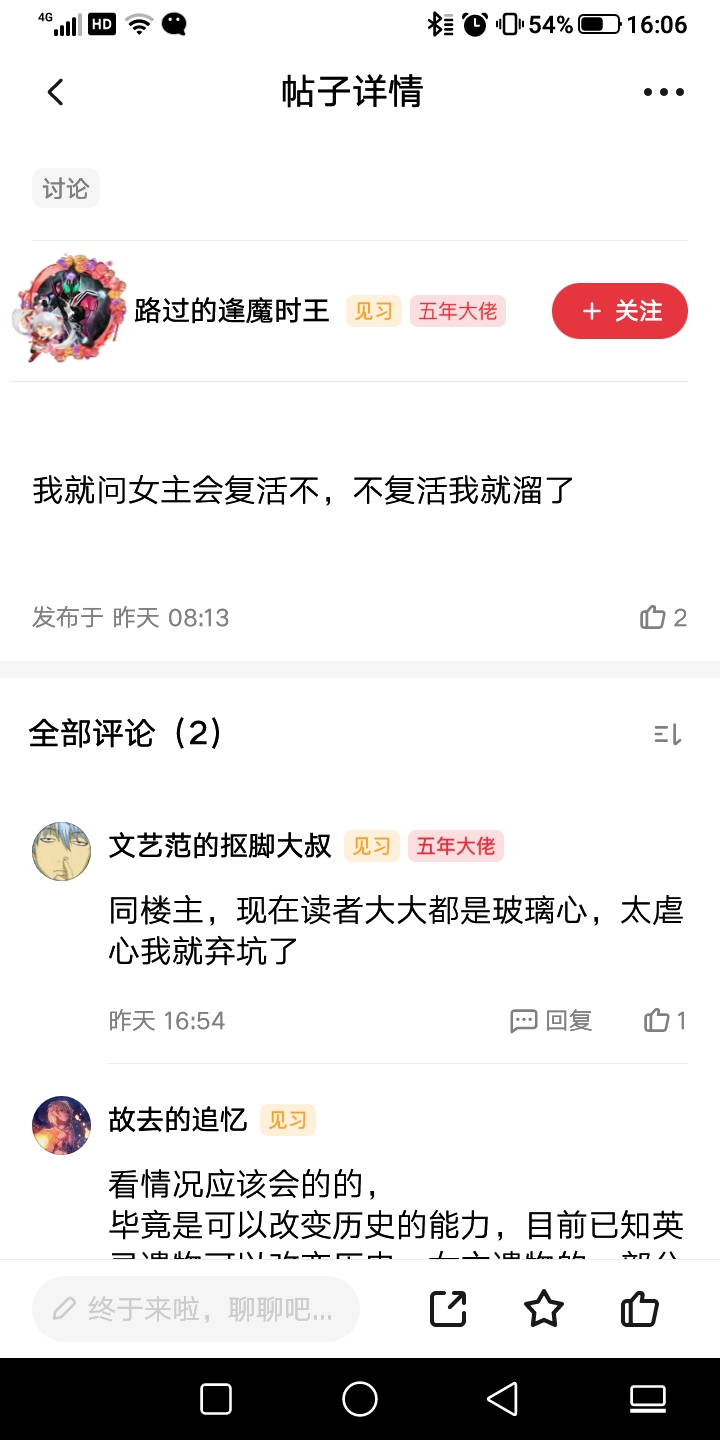Favorite the post with the star icon
The width and height of the screenshot is (720, 1440).
click(544, 1309)
